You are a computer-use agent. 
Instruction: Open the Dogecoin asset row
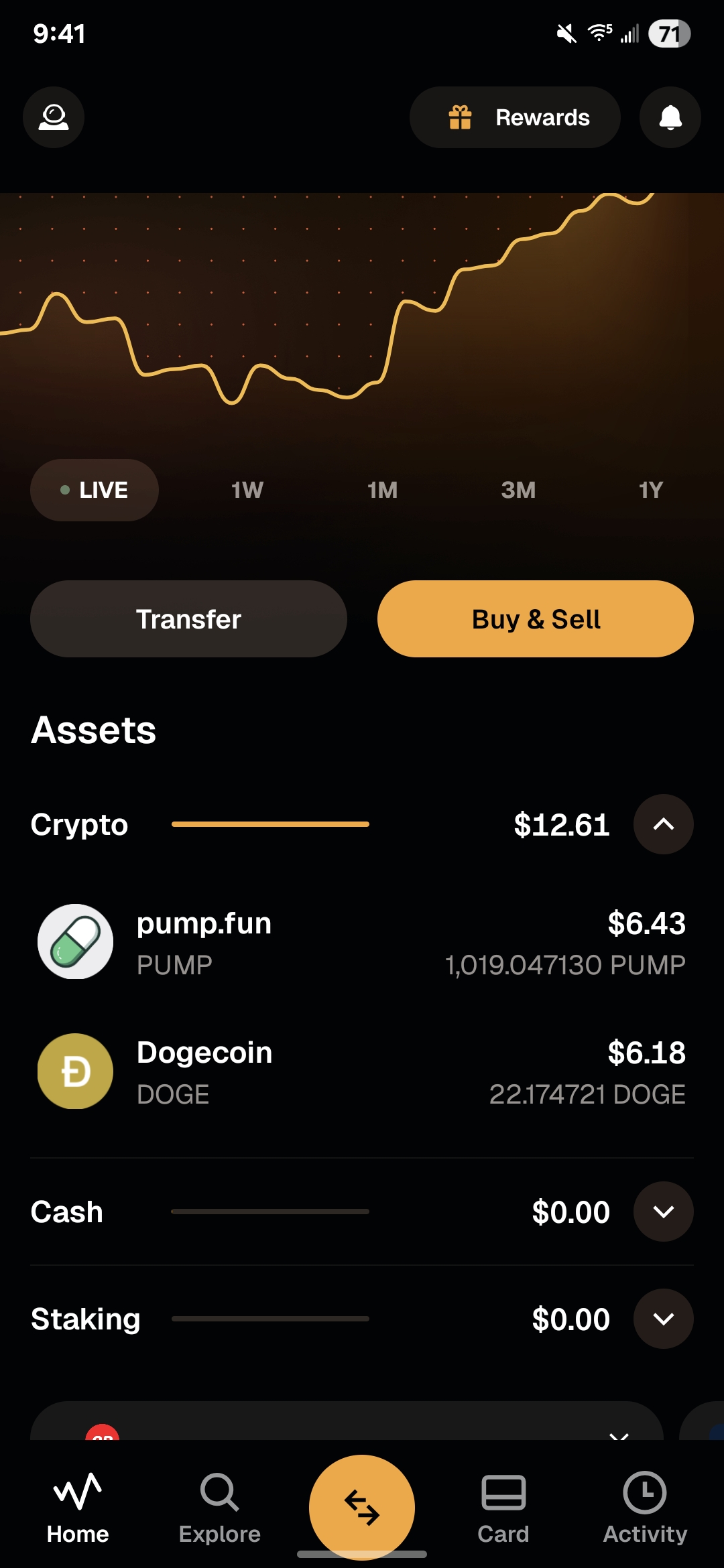point(362,1071)
